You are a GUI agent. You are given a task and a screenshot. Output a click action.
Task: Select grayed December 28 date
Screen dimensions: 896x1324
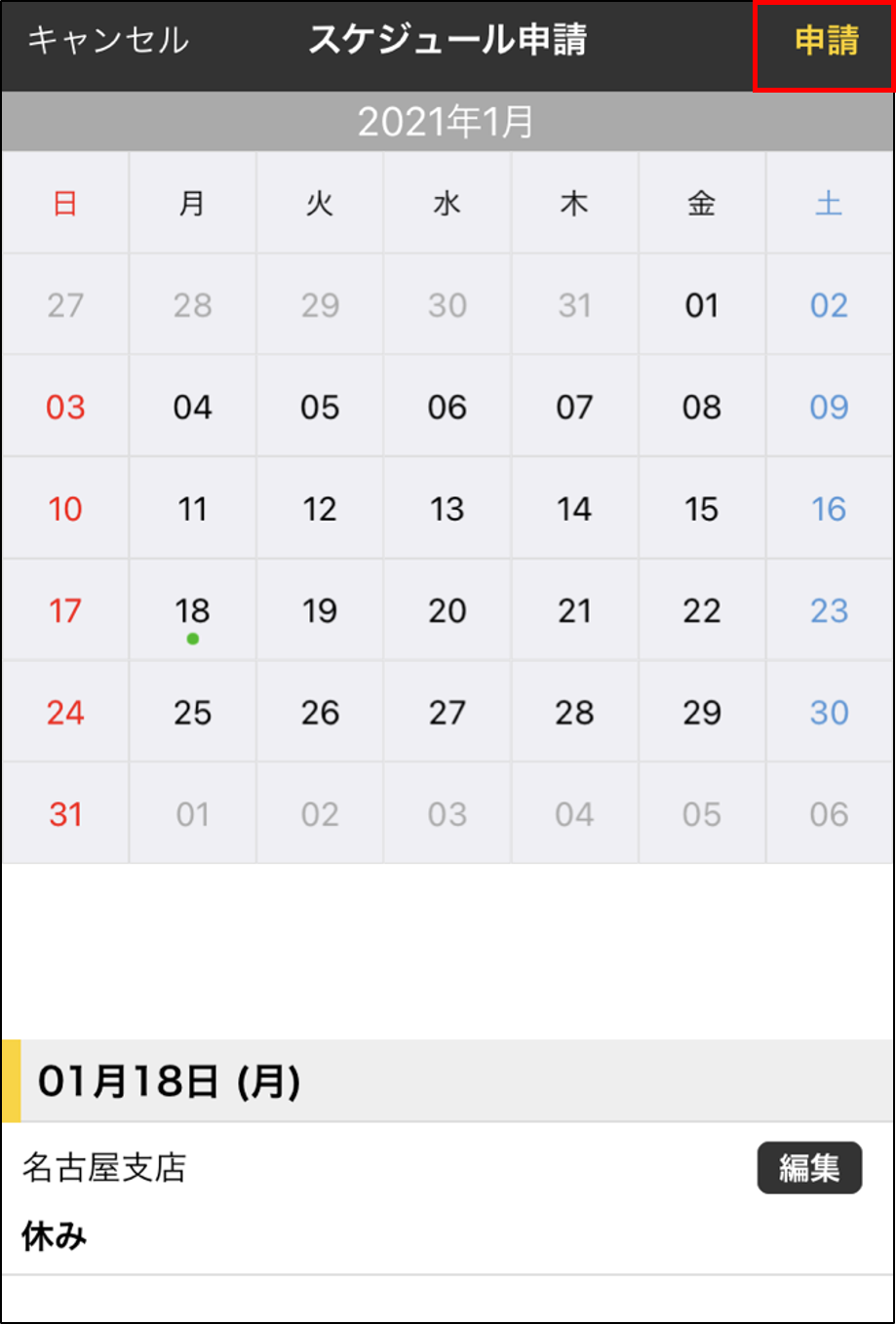pyautogui.click(x=192, y=306)
